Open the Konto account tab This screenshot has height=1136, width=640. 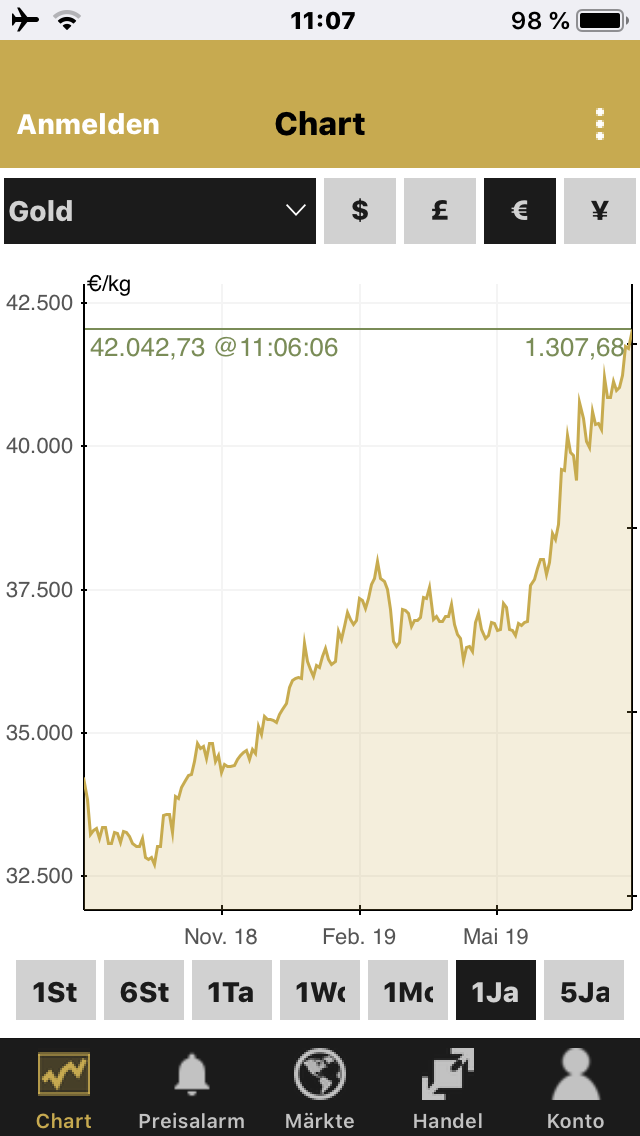(575, 1089)
